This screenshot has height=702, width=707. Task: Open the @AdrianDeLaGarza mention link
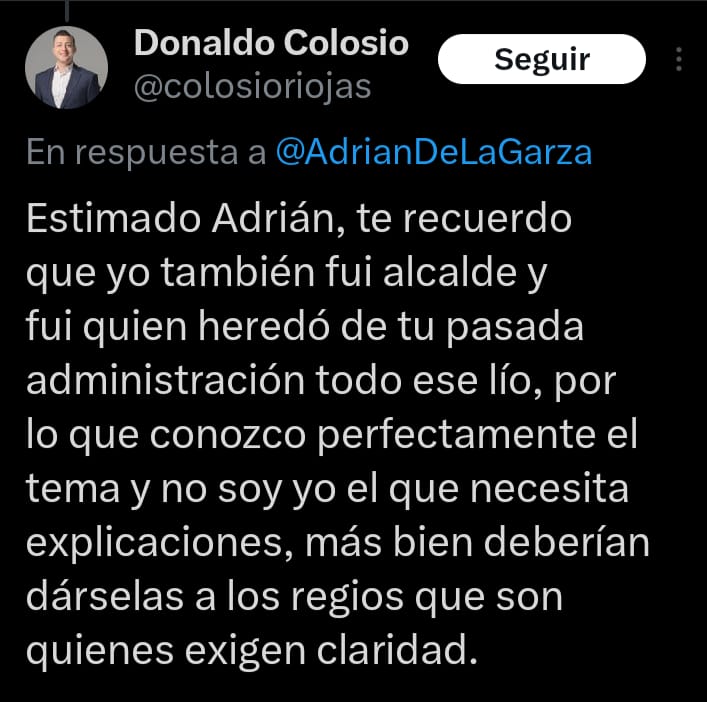click(x=433, y=151)
